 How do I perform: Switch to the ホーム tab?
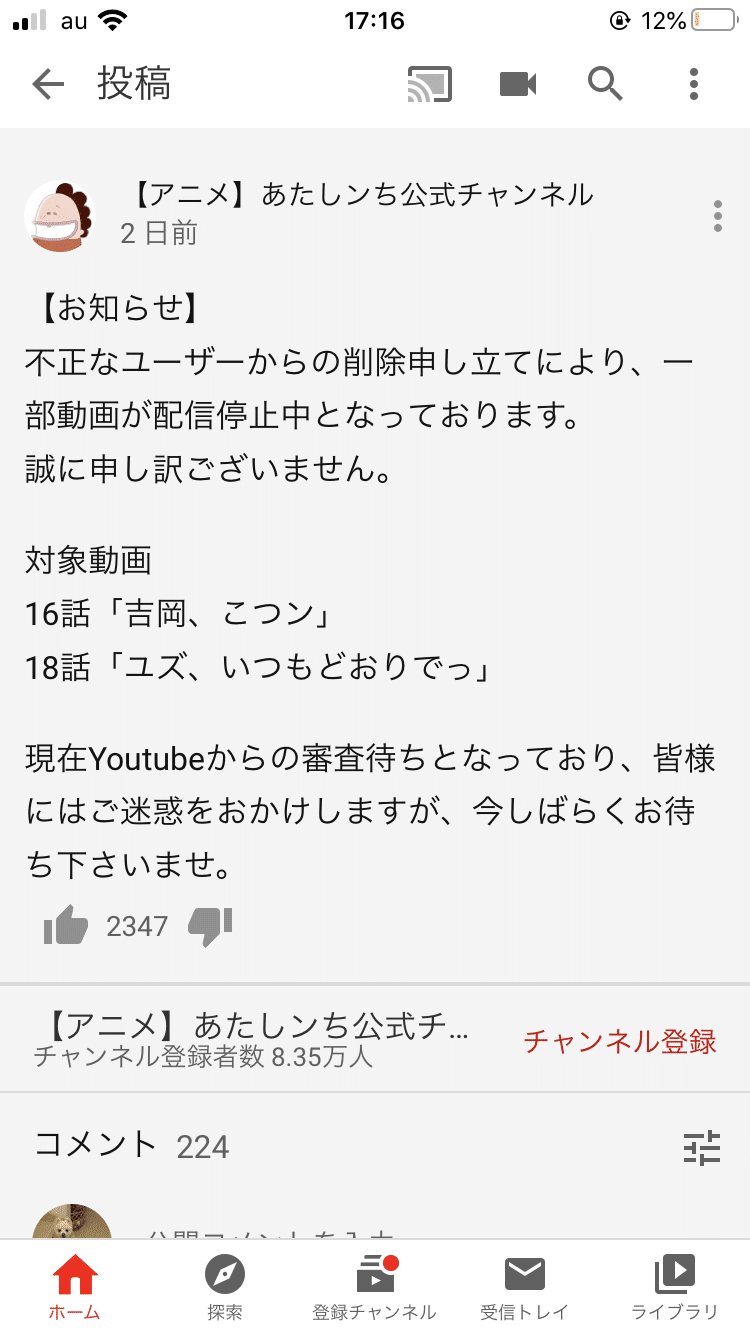[x=75, y=1288]
